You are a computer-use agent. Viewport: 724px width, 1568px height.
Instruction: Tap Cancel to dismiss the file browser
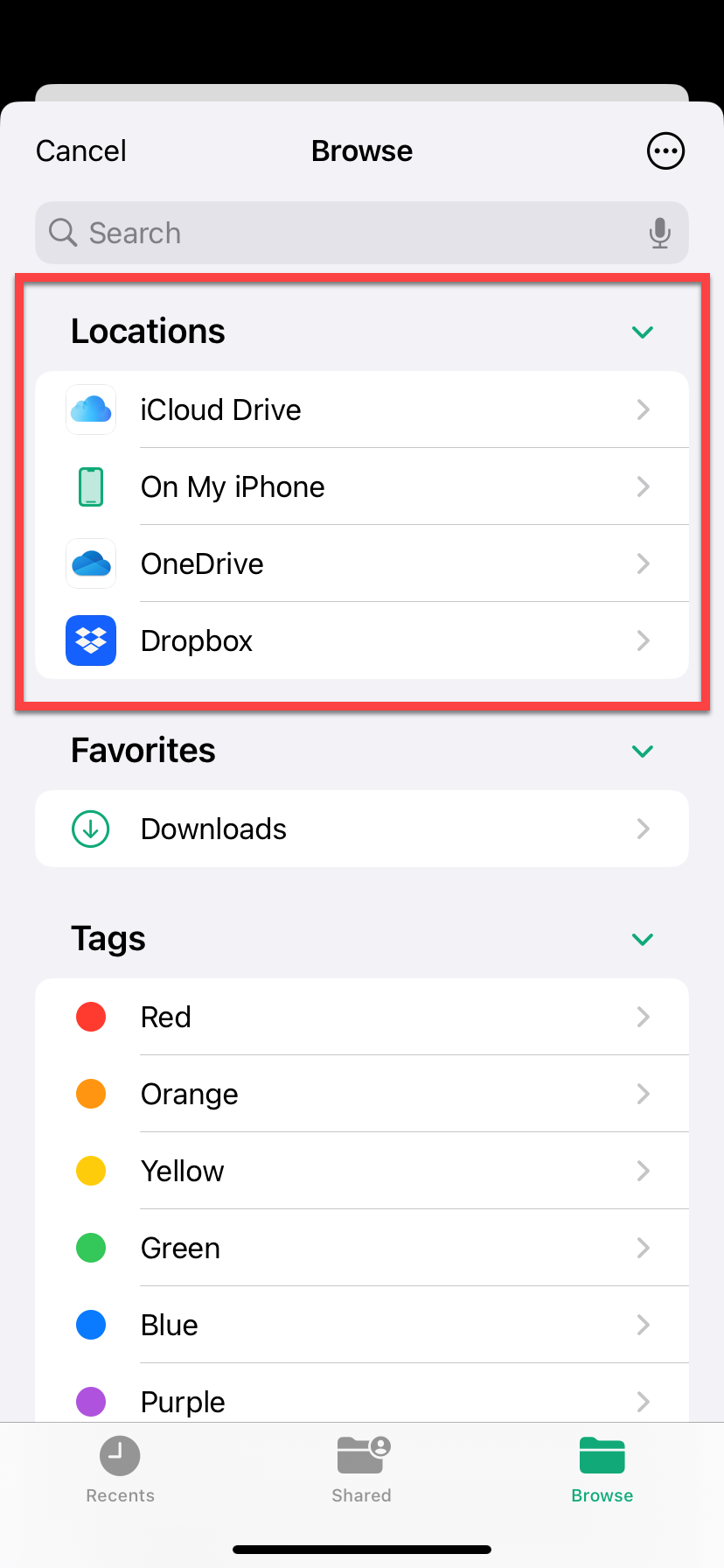point(81,150)
